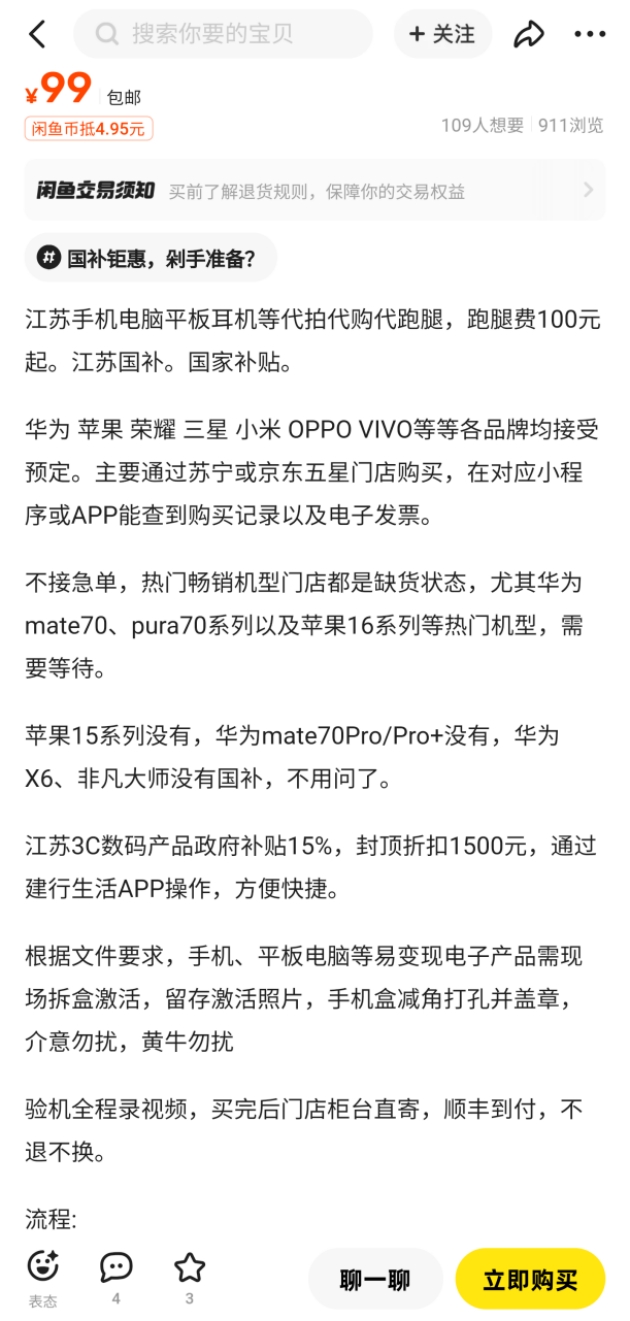The width and height of the screenshot is (630, 1321).
Task: Chat with the seller via 聊一聊
Action: 375,1279
